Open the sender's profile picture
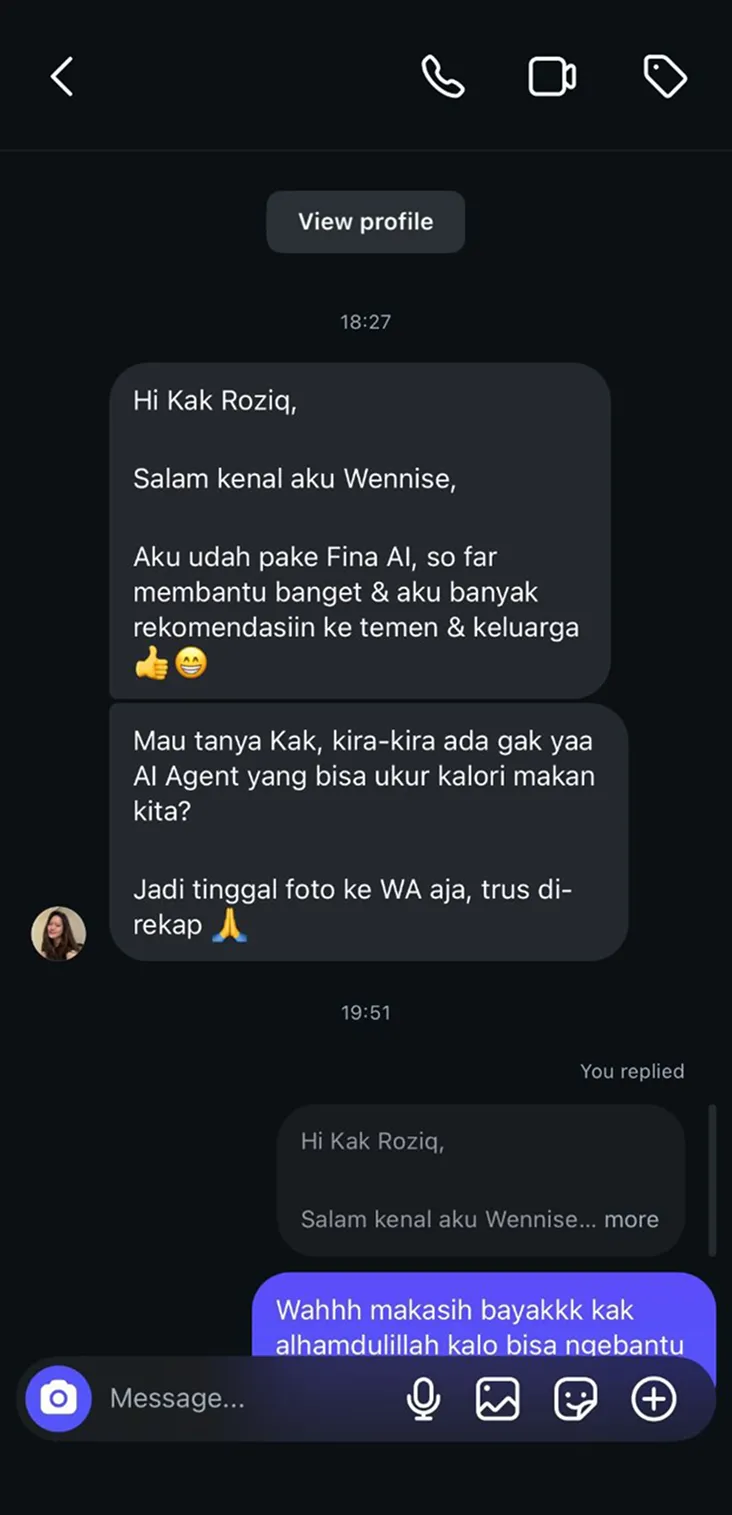 click(59, 933)
